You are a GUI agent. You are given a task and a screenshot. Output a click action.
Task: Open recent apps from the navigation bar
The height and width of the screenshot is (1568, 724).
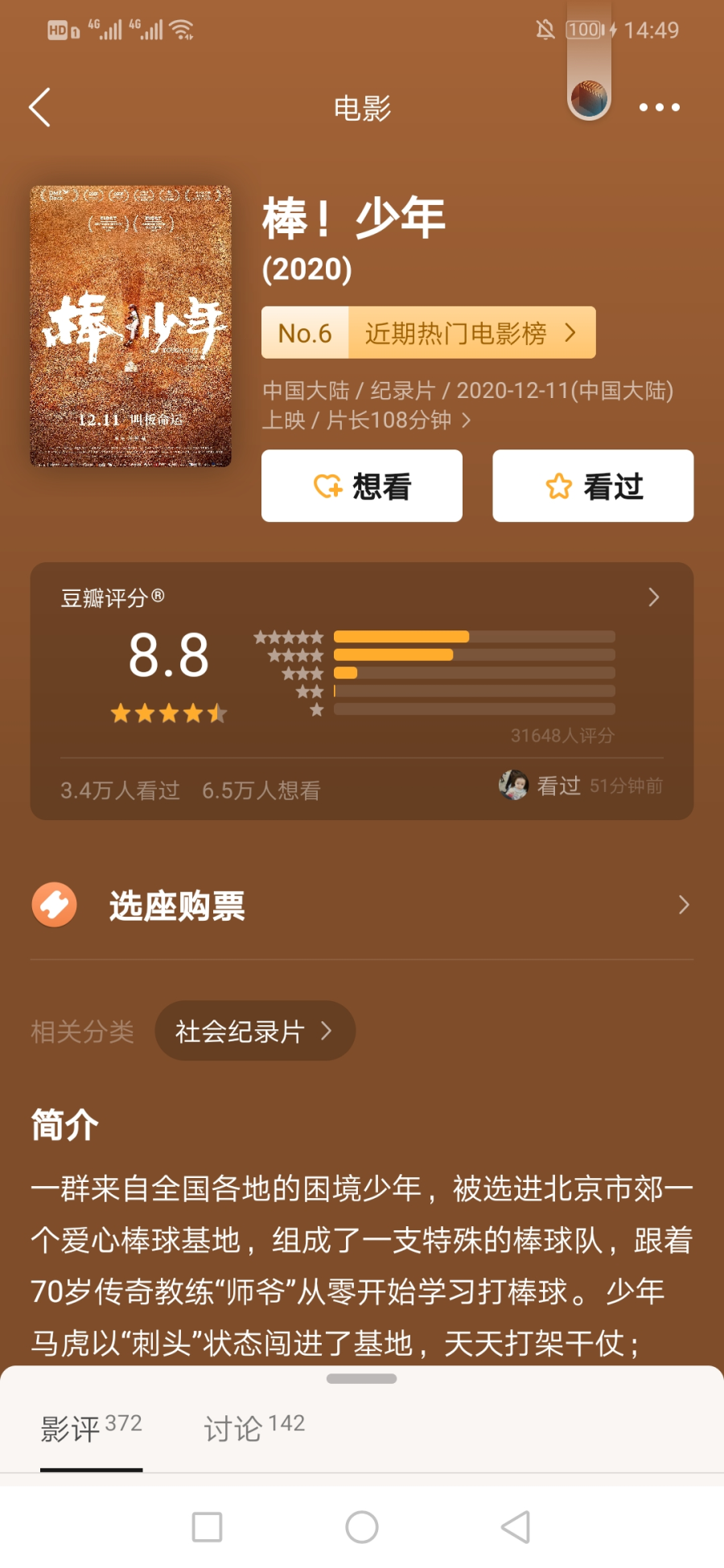[x=207, y=1526]
